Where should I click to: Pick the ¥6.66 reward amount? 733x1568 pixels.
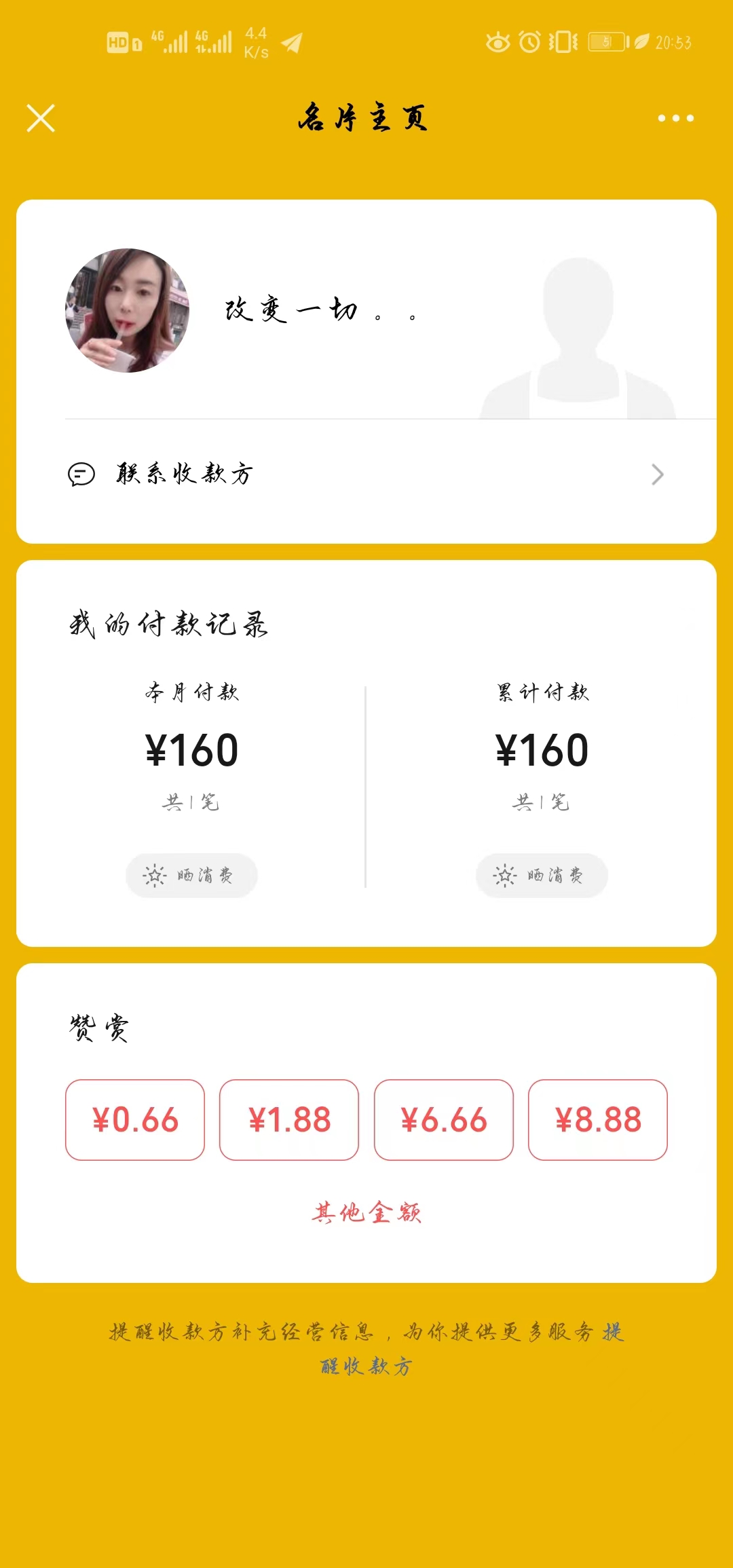pos(444,1120)
